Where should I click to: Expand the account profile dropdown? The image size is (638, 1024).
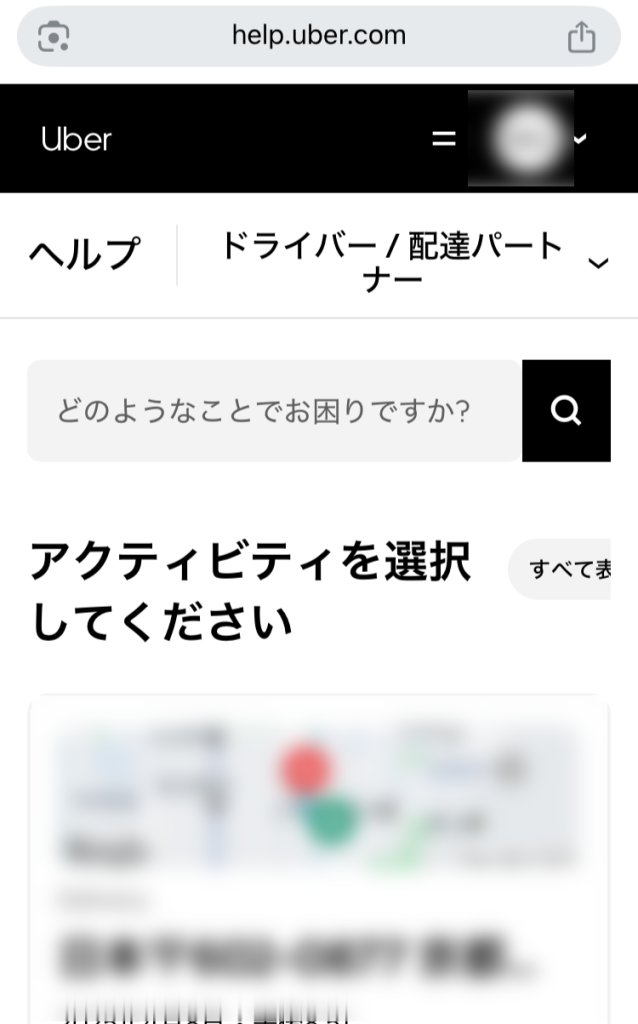[530, 139]
